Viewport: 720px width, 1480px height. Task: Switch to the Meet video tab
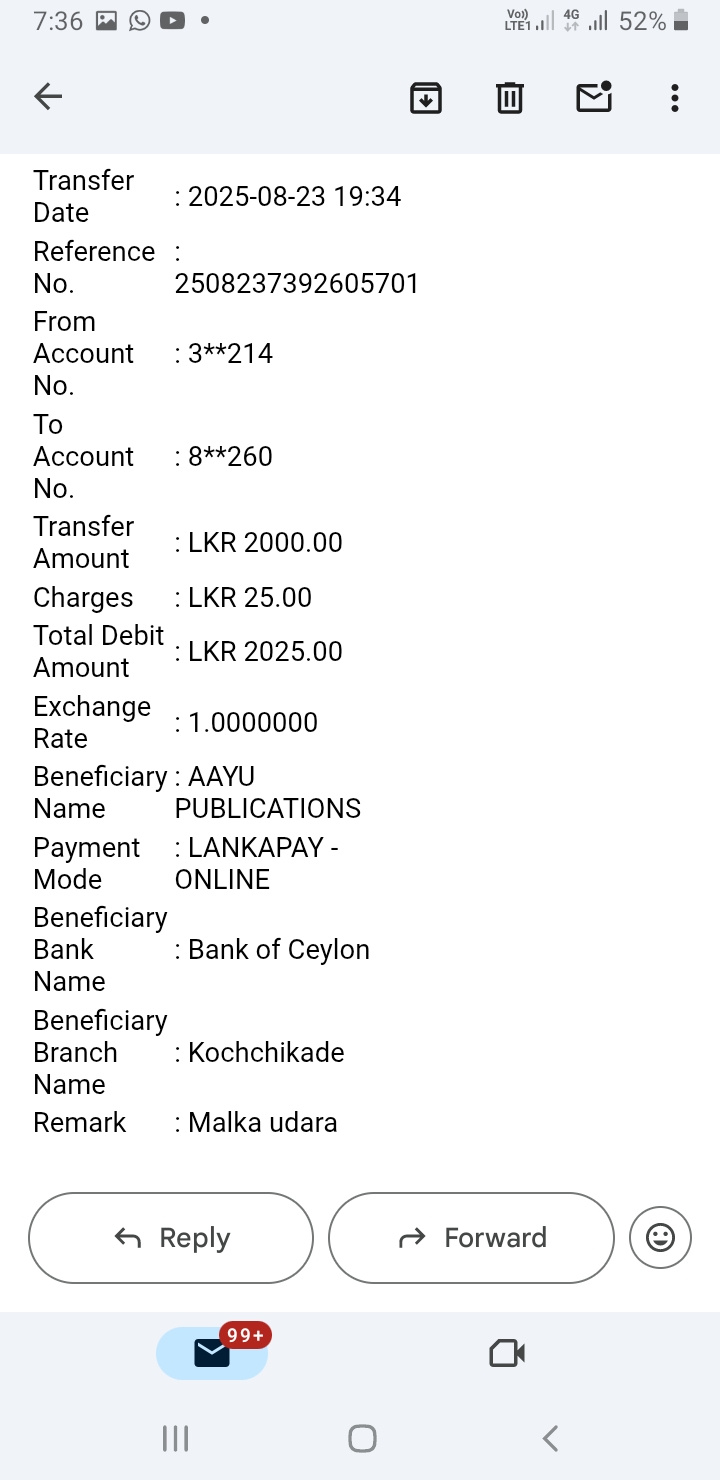507,1353
